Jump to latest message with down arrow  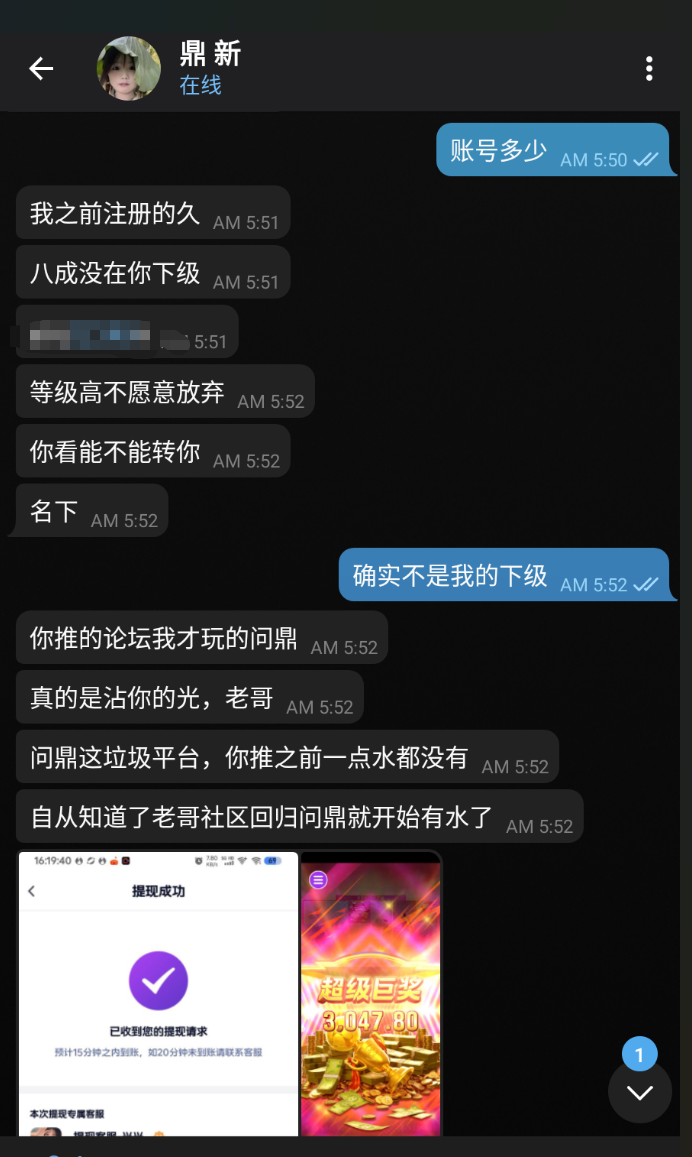tap(639, 1092)
